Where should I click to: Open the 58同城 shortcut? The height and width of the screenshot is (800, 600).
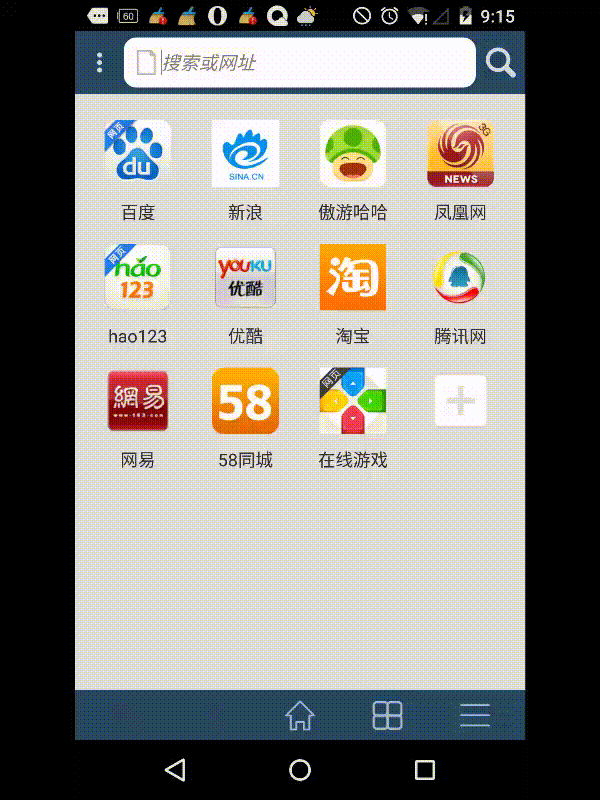[x=245, y=401]
